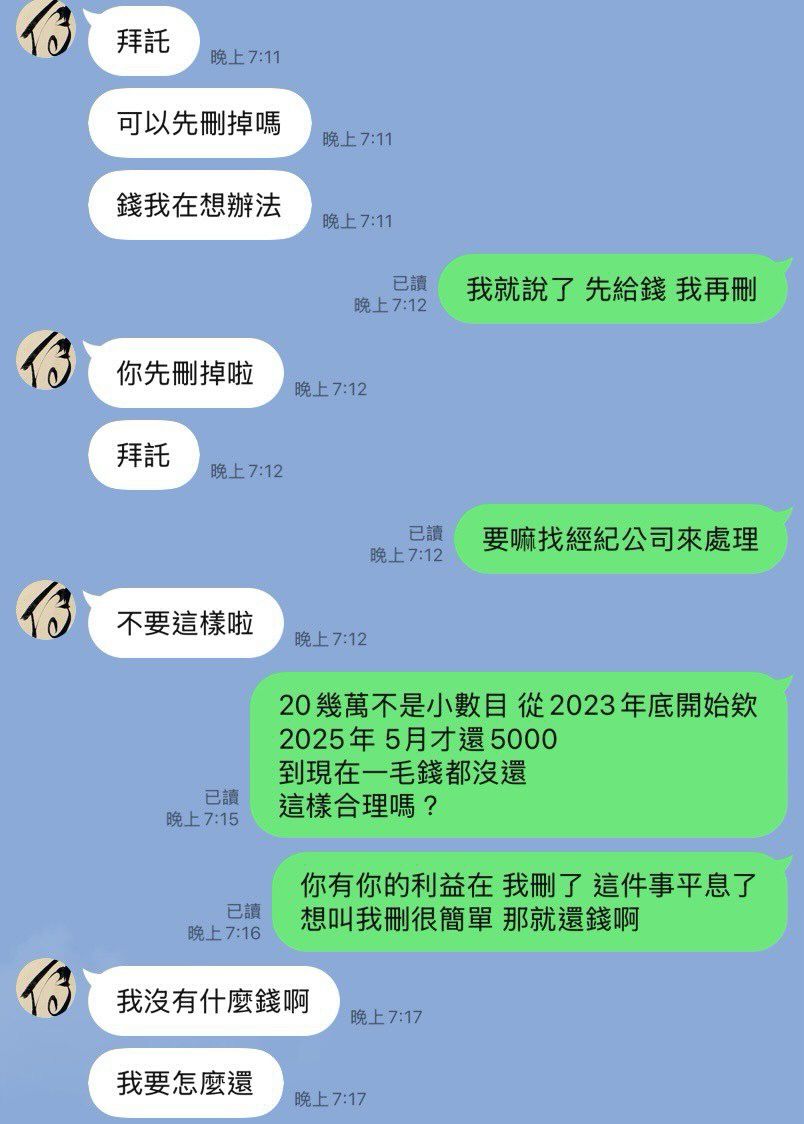Screen dimensions: 804x1124
Task: Open sender's avatar beside "你先刪掉啦" message
Action: (x=47, y=359)
